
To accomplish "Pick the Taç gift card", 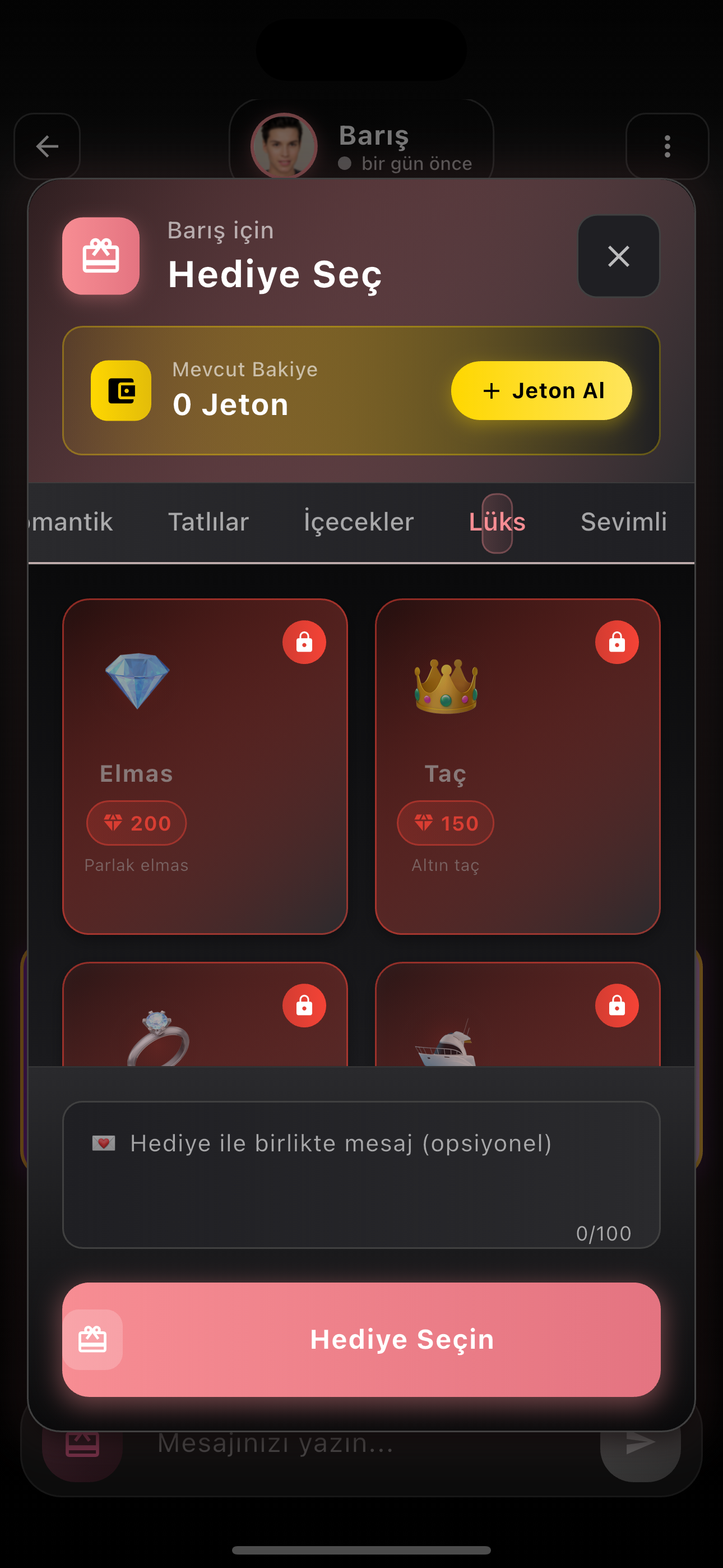I will (517, 765).
